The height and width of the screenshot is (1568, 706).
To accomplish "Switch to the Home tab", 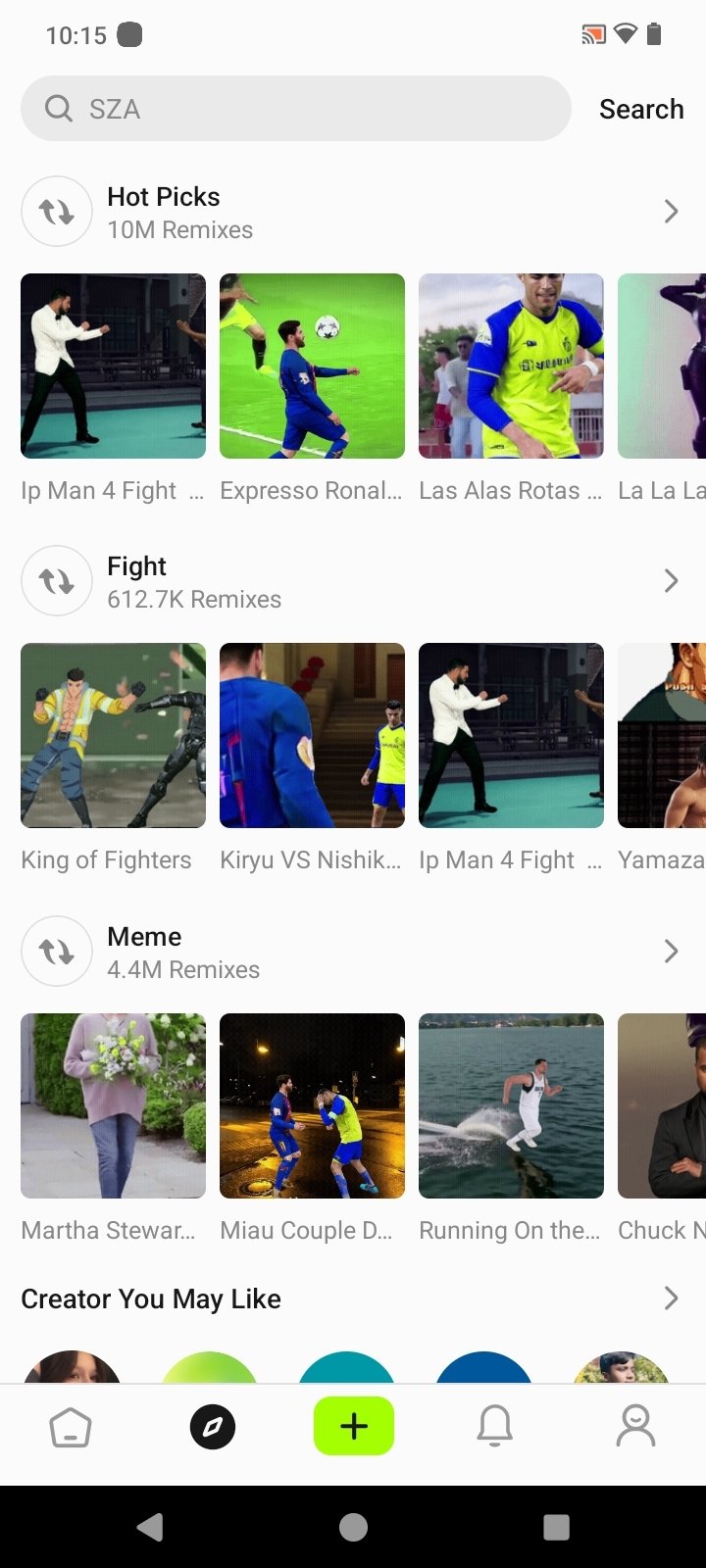I will coord(71,1427).
